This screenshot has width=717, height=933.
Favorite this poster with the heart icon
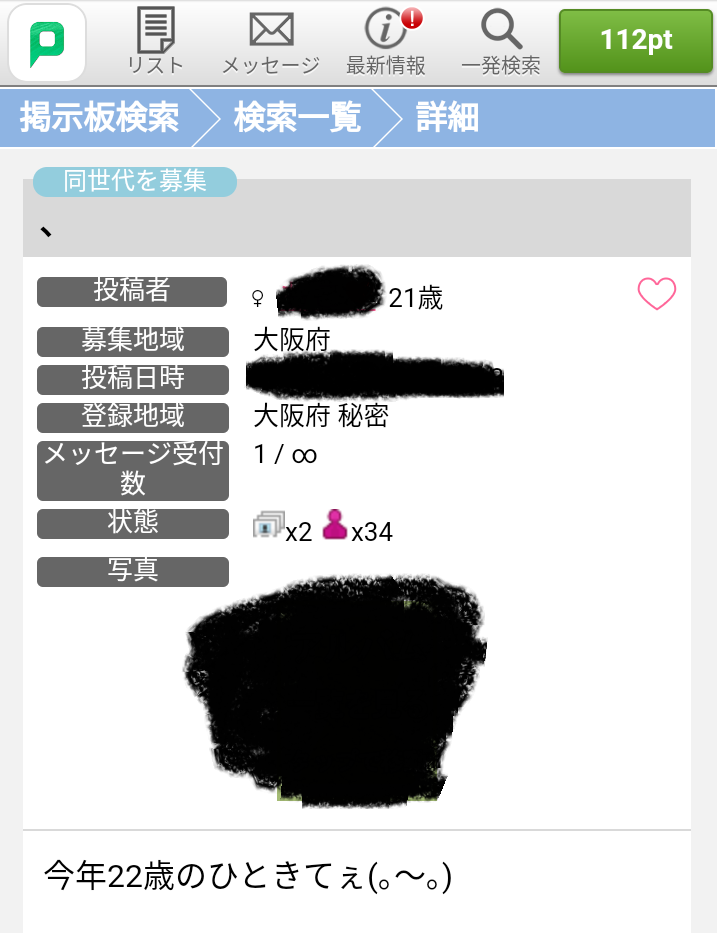(656, 294)
